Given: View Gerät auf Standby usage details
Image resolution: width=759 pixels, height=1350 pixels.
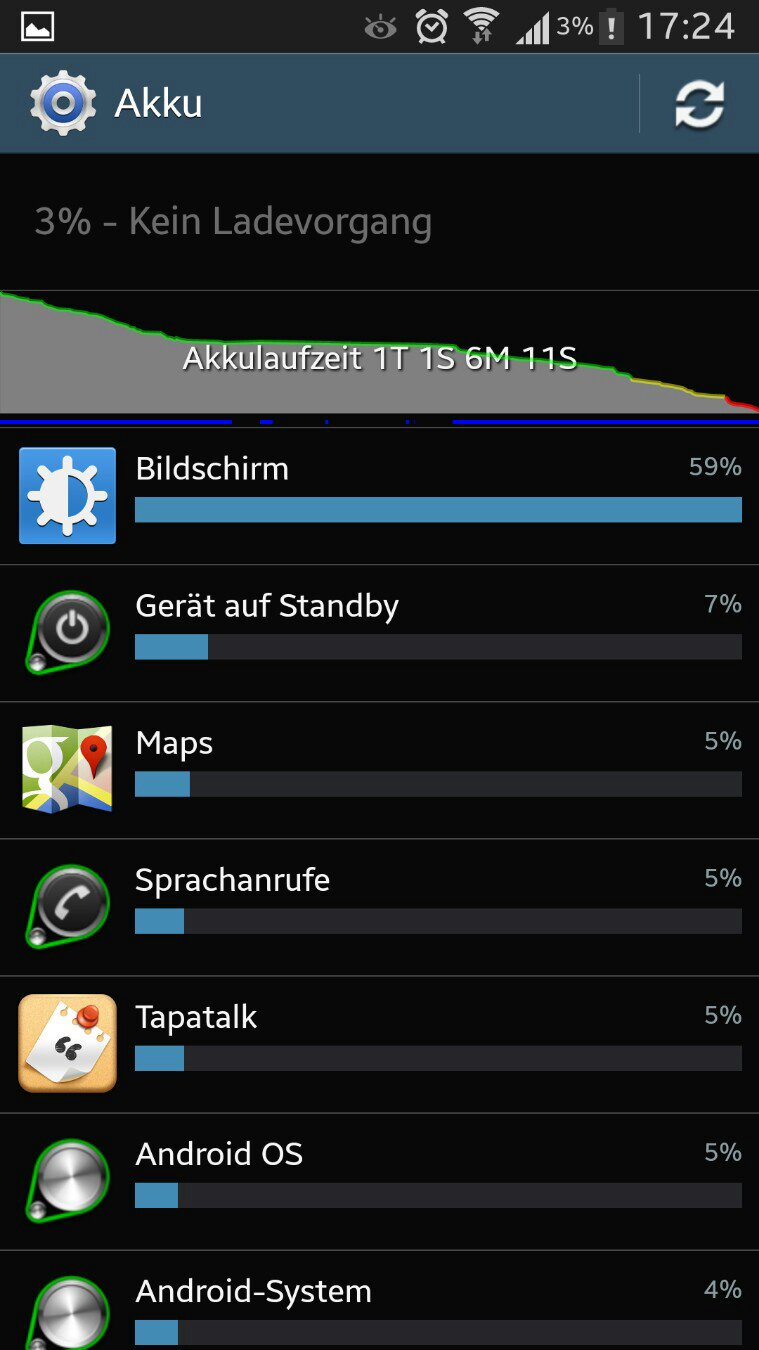Looking at the screenshot, I should [379, 634].
